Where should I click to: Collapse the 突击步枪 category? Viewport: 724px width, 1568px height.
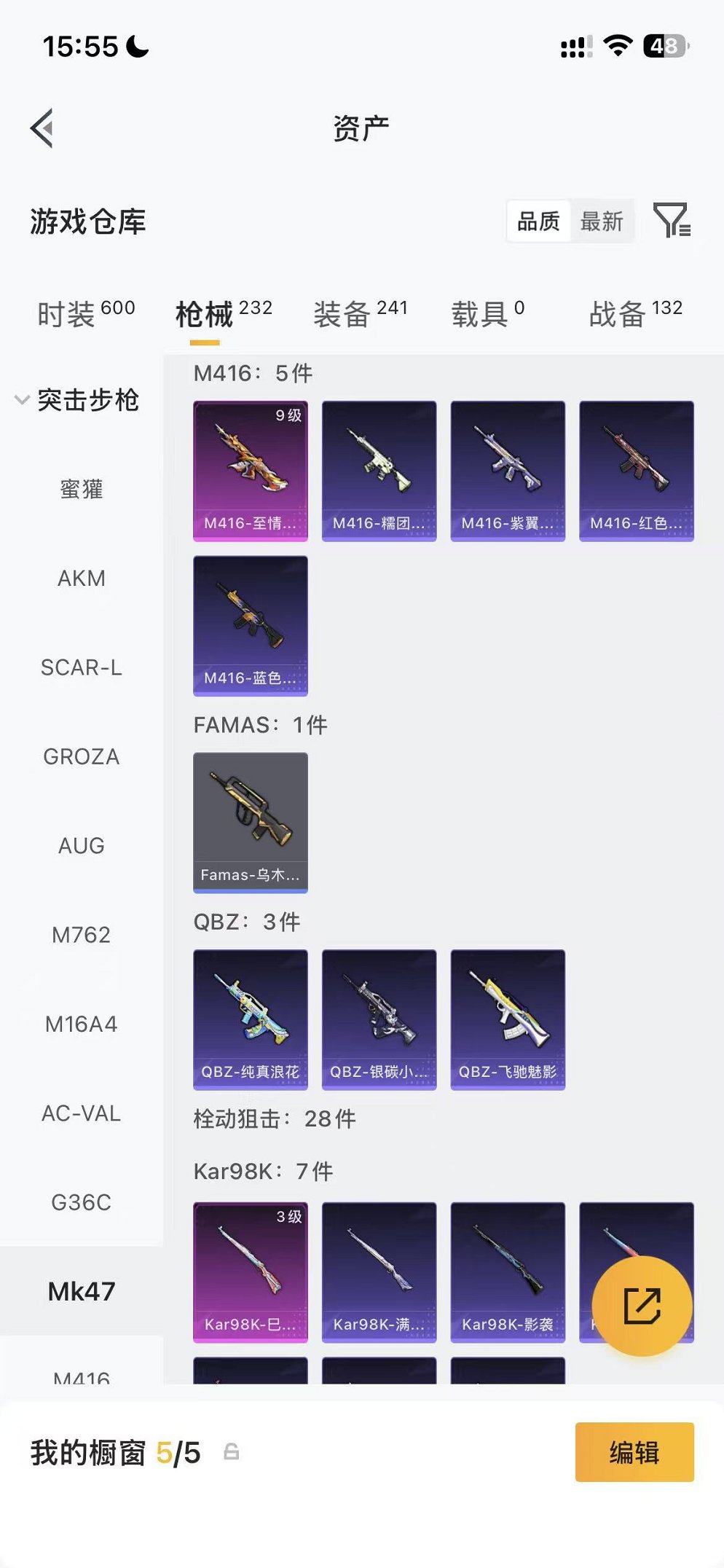click(77, 400)
